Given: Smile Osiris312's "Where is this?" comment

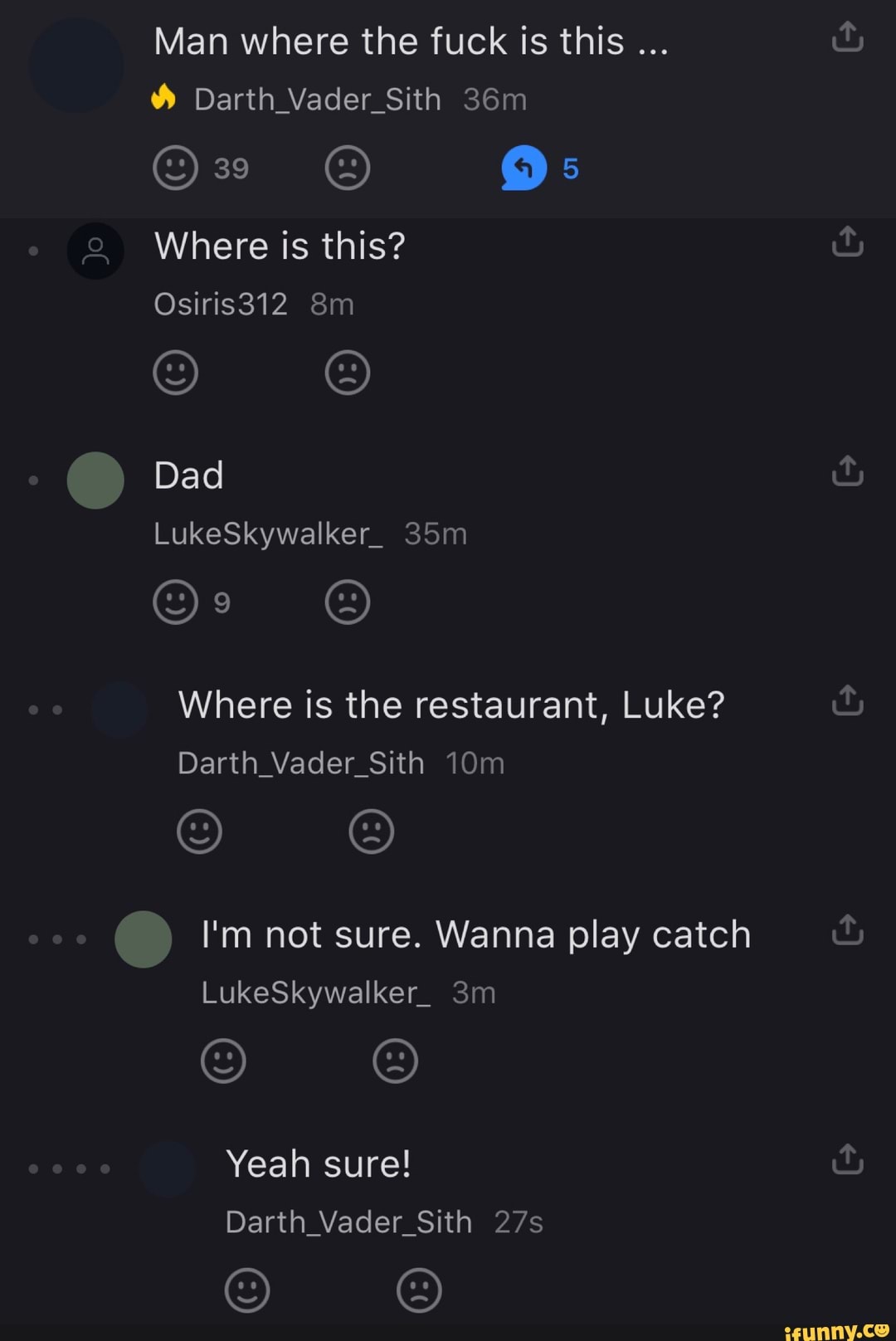Looking at the screenshot, I should (x=176, y=372).
